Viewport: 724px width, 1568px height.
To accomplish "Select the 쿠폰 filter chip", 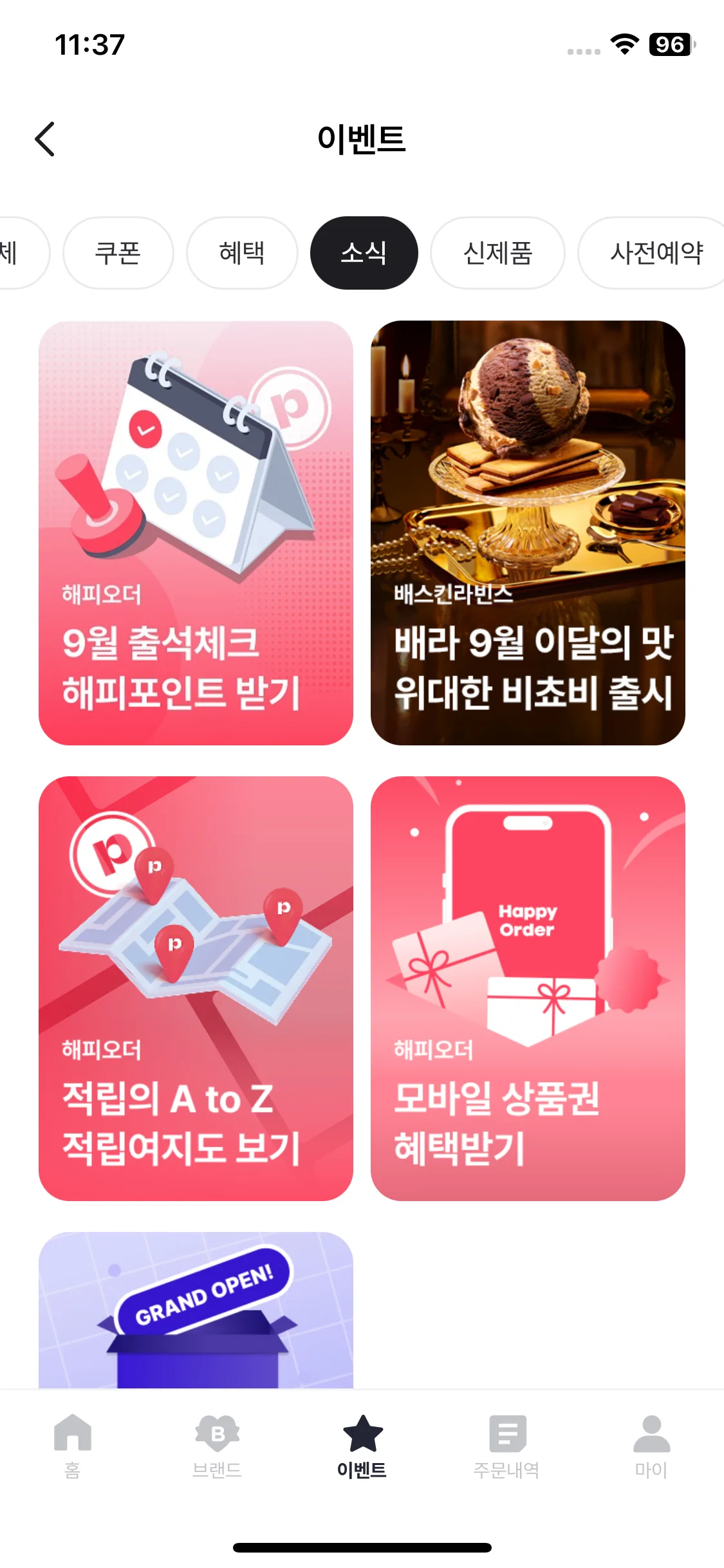I will point(118,253).
